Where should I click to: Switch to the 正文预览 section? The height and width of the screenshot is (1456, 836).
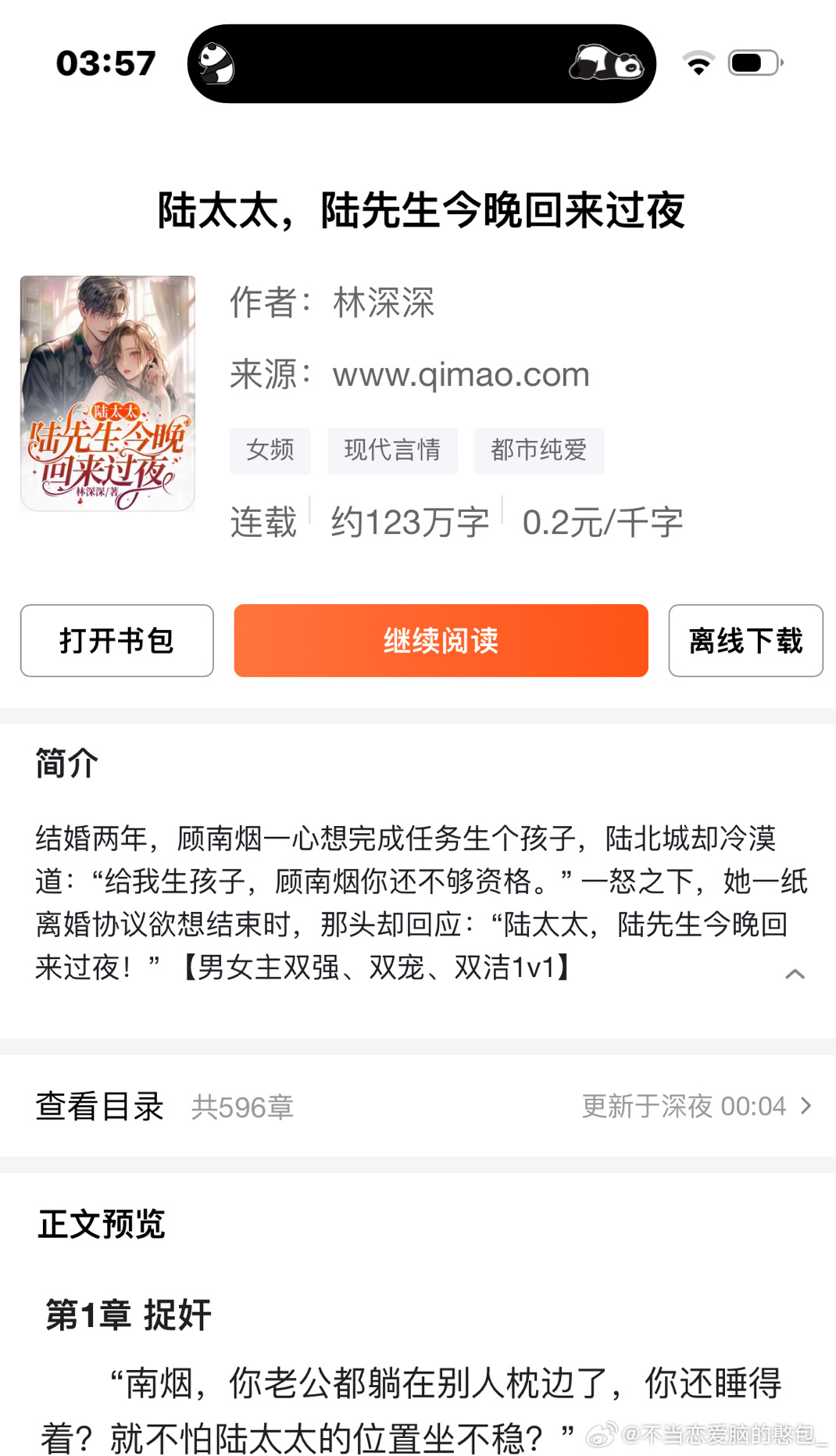click(x=101, y=1226)
